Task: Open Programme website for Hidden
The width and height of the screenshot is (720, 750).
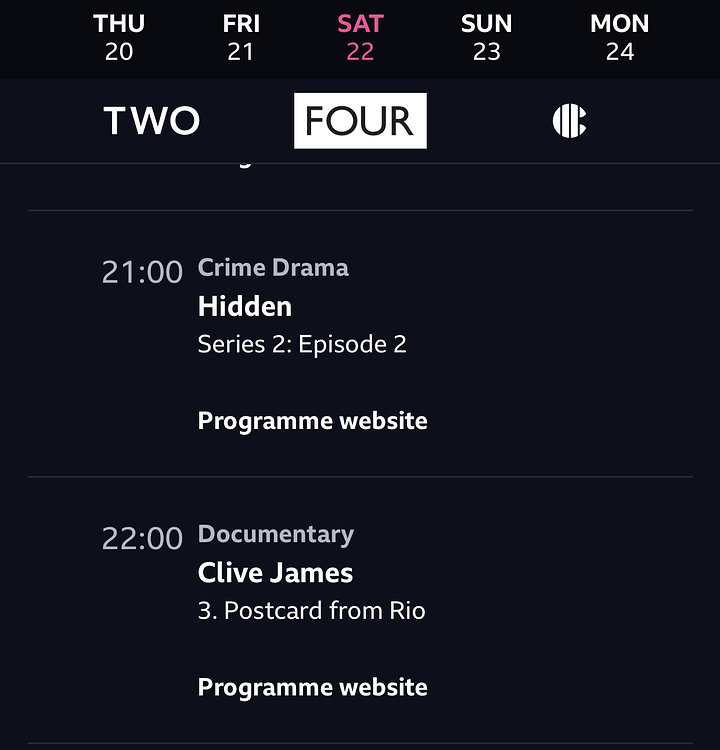Action: point(312,421)
